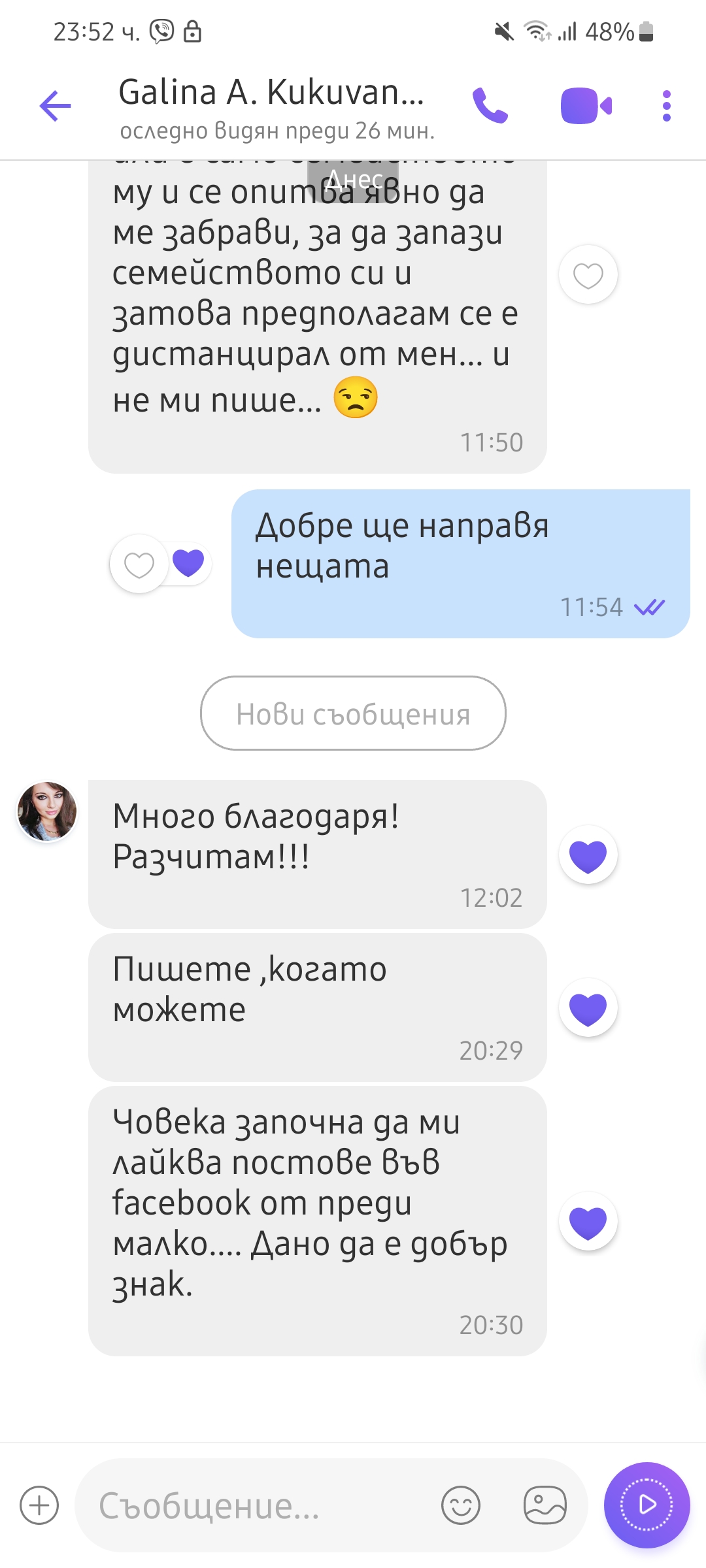Viewport: 706px width, 1568px height.
Task: Like the message sent at 11:50
Action: [588, 275]
